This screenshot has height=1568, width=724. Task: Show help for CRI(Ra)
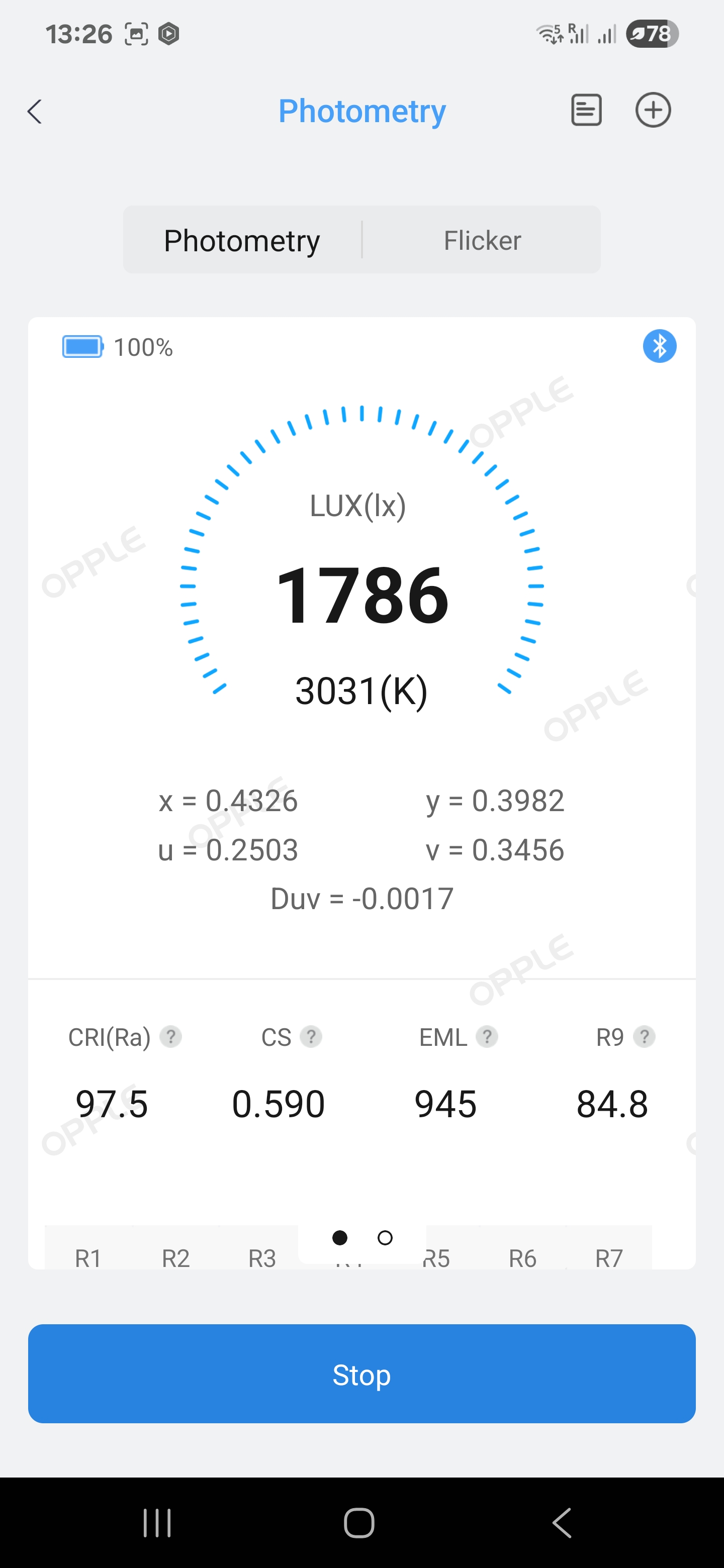(170, 1036)
